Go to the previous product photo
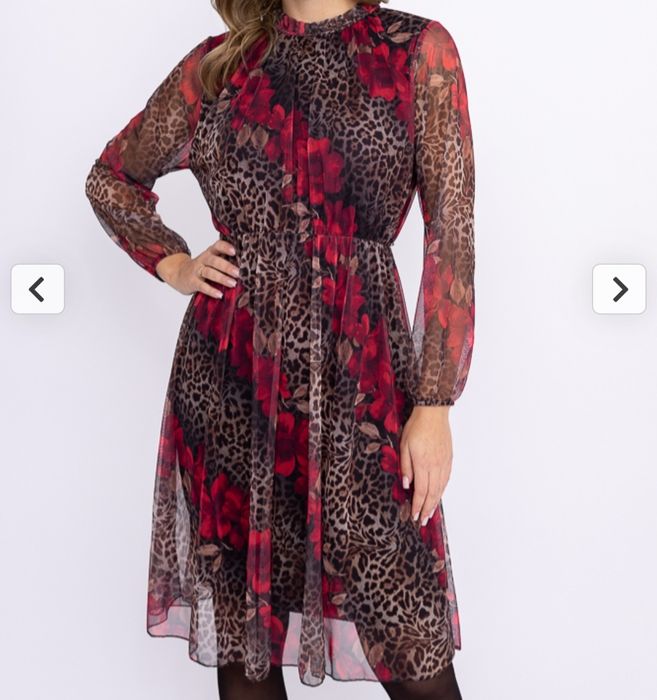Image resolution: width=657 pixels, height=700 pixels. [38, 290]
